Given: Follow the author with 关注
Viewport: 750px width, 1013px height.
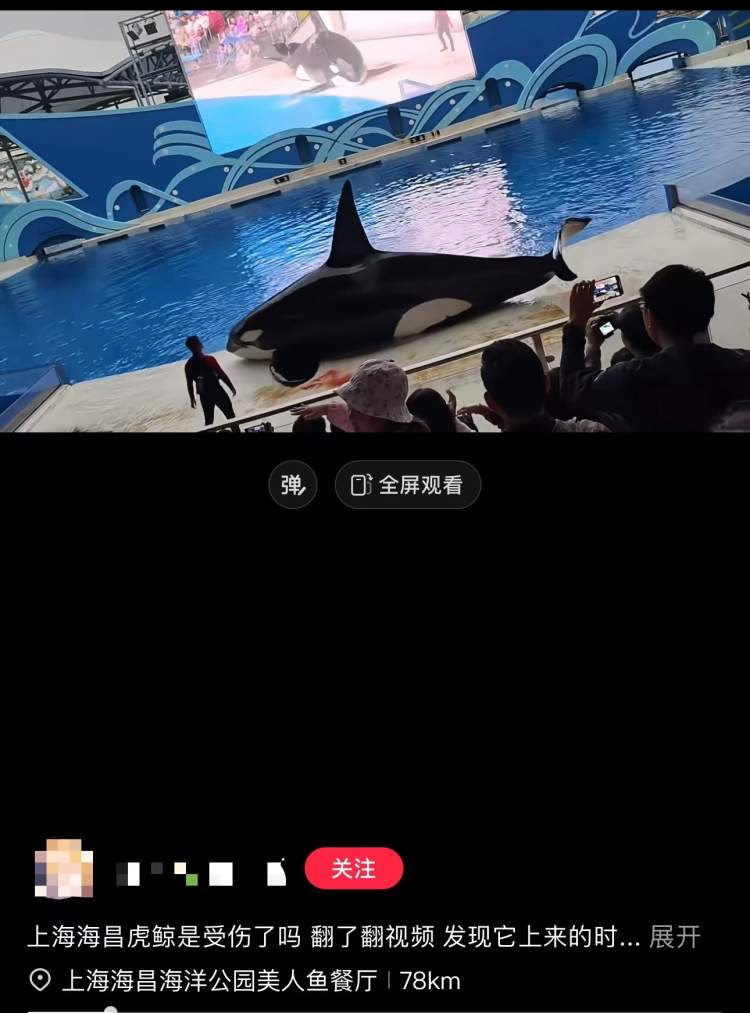Looking at the screenshot, I should pos(353,868).
